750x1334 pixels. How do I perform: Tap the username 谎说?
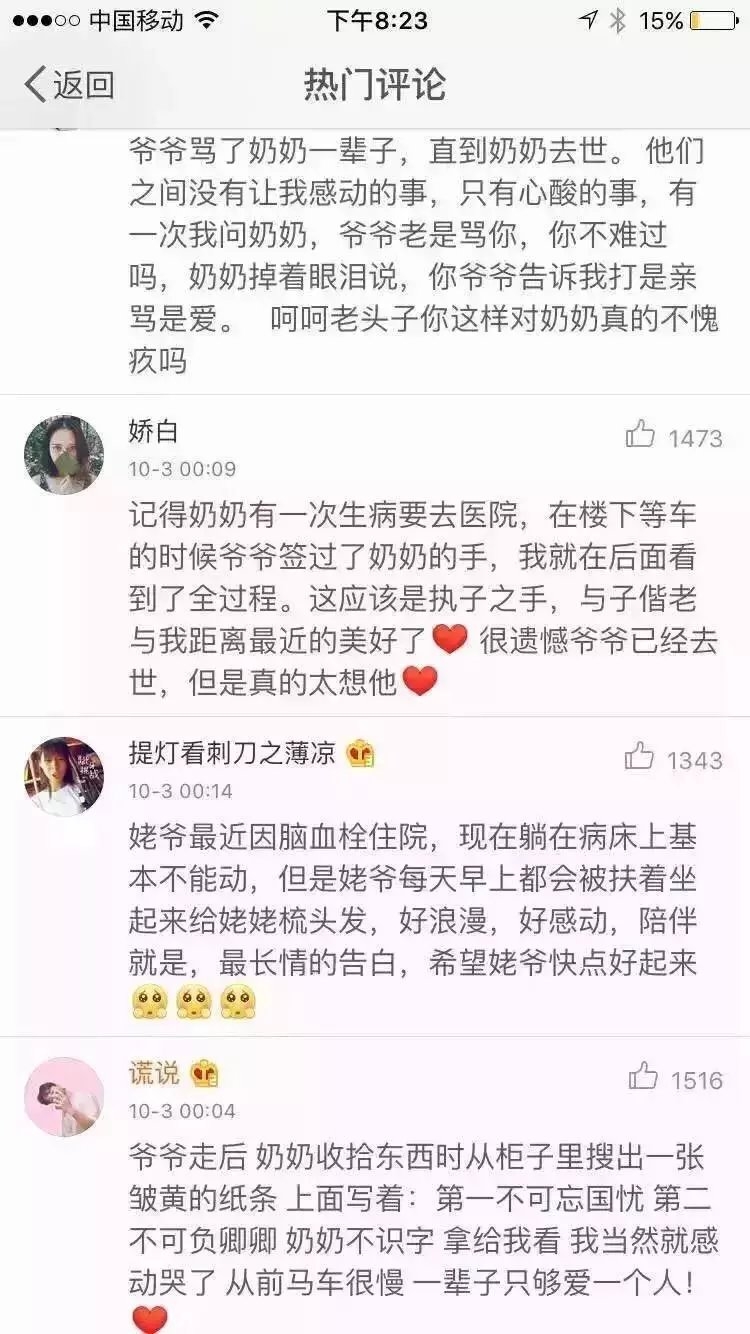154,1074
